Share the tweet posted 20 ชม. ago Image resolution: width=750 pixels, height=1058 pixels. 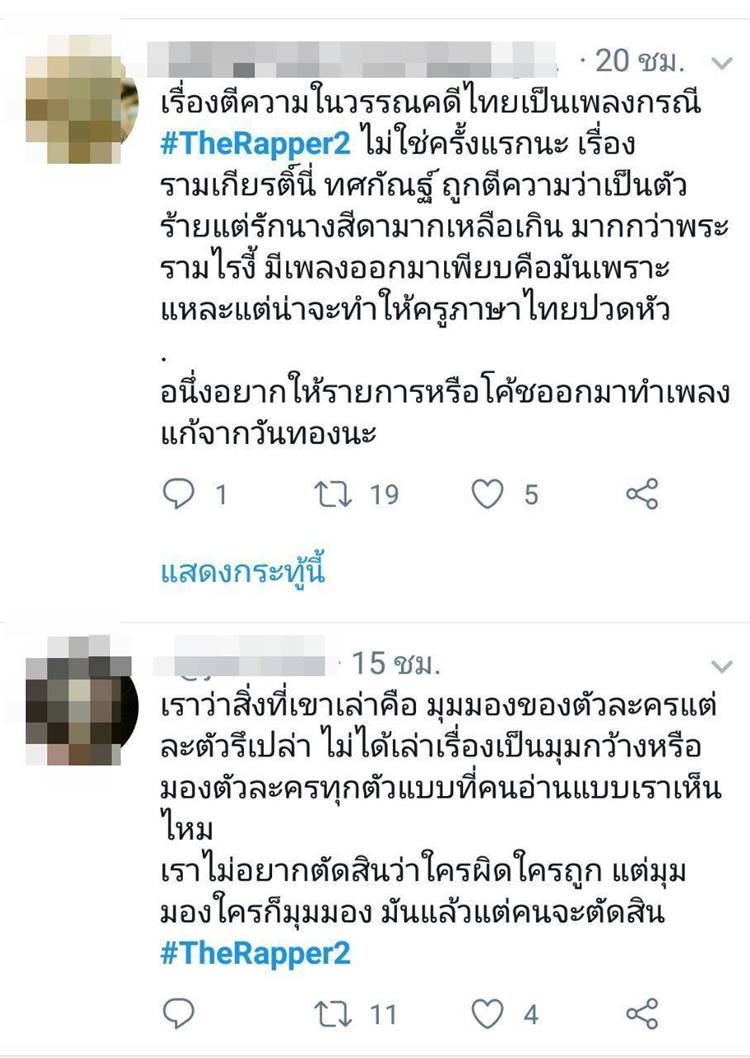click(x=641, y=494)
